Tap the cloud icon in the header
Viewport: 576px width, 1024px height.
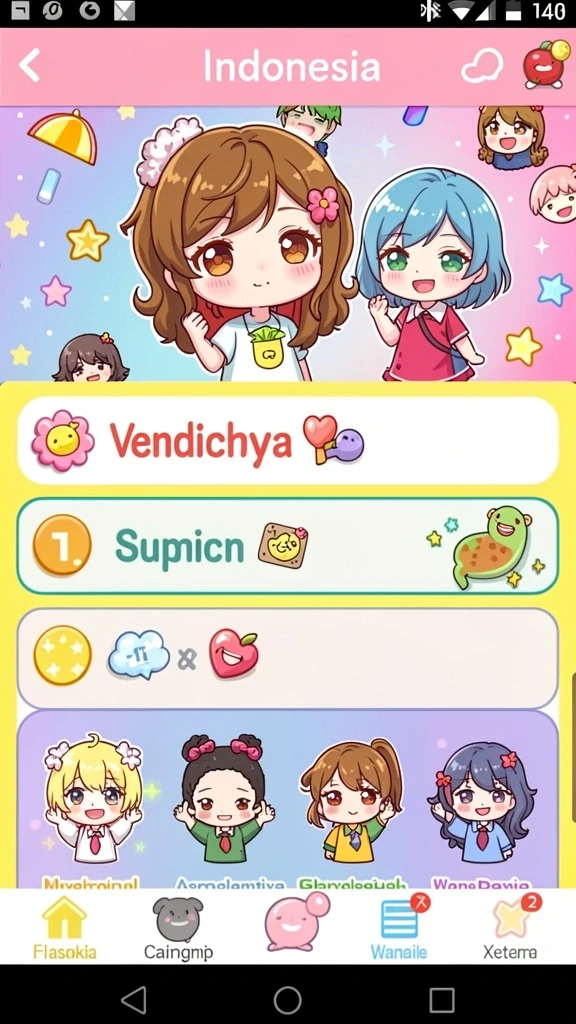(x=483, y=67)
